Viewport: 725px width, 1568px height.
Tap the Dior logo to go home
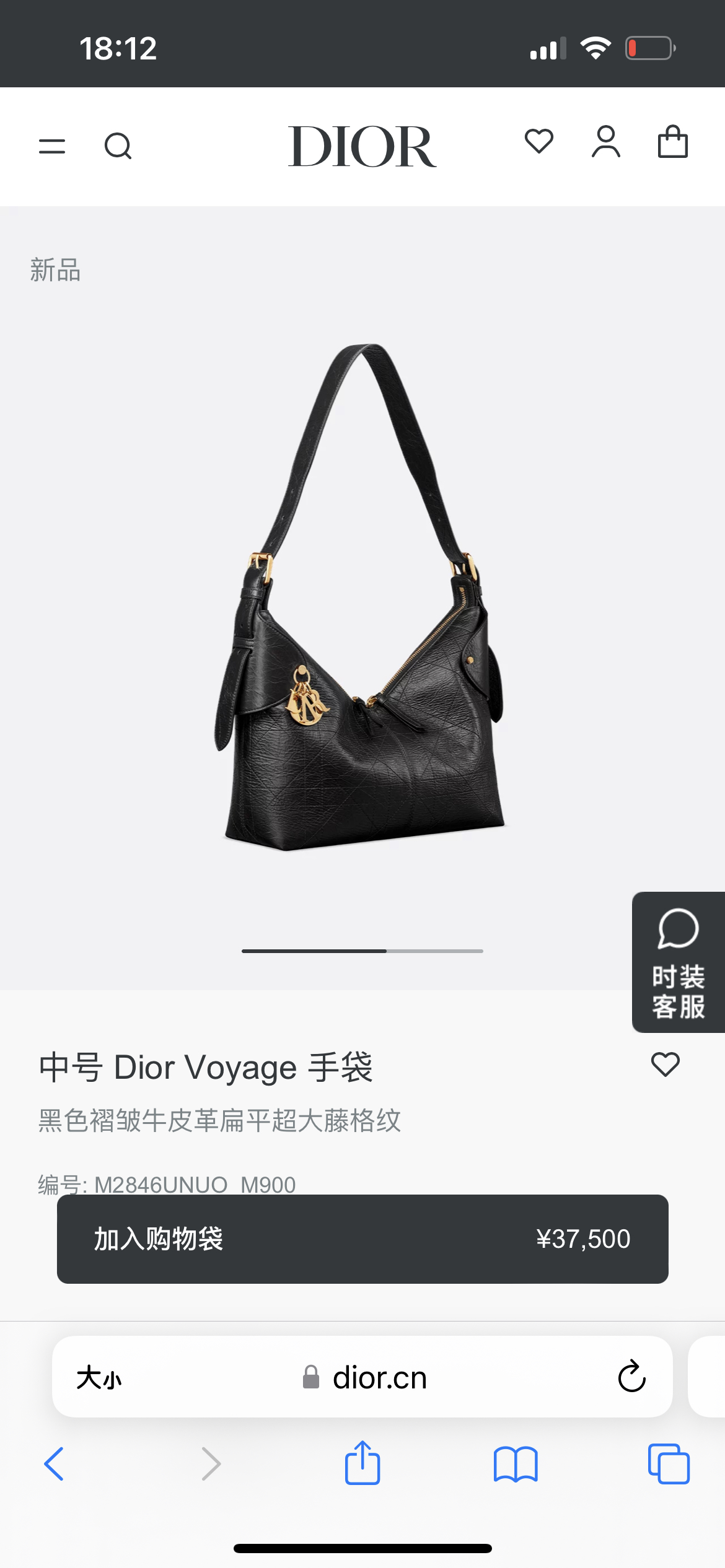(362, 146)
